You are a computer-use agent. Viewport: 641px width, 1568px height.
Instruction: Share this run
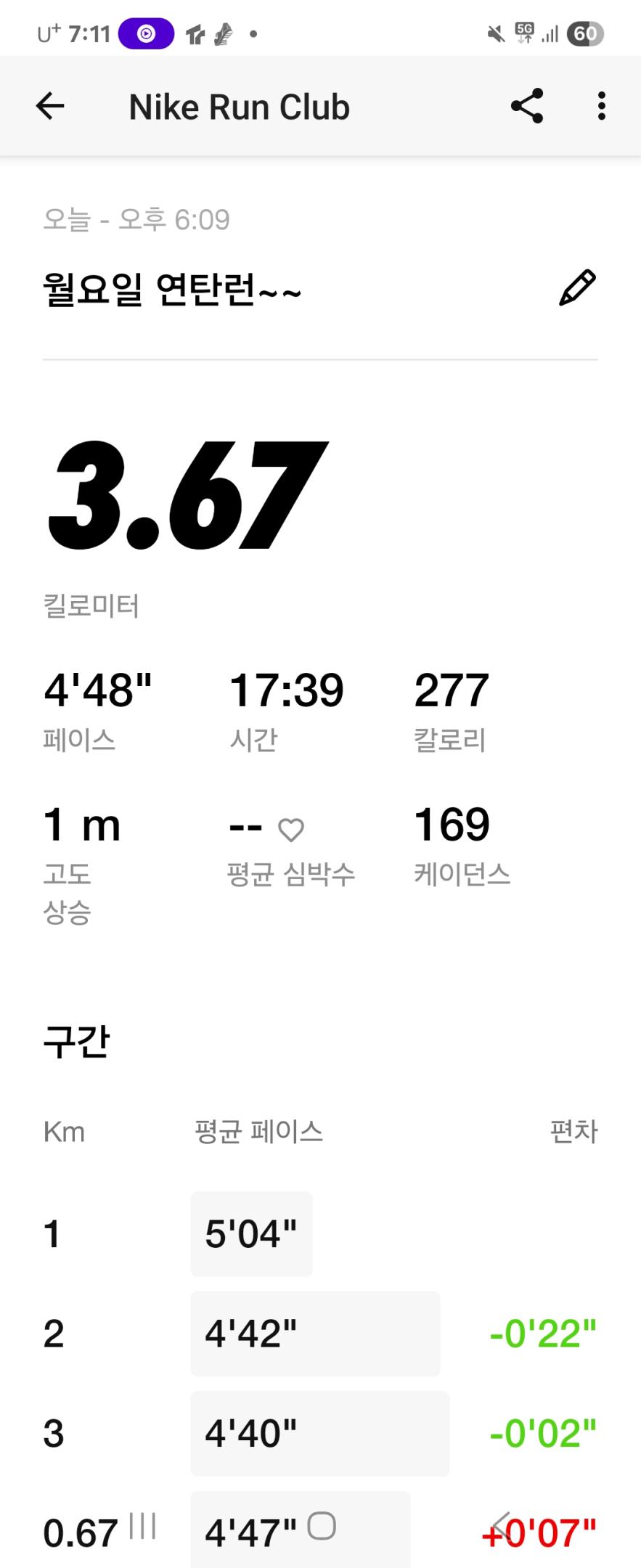click(527, 106)
